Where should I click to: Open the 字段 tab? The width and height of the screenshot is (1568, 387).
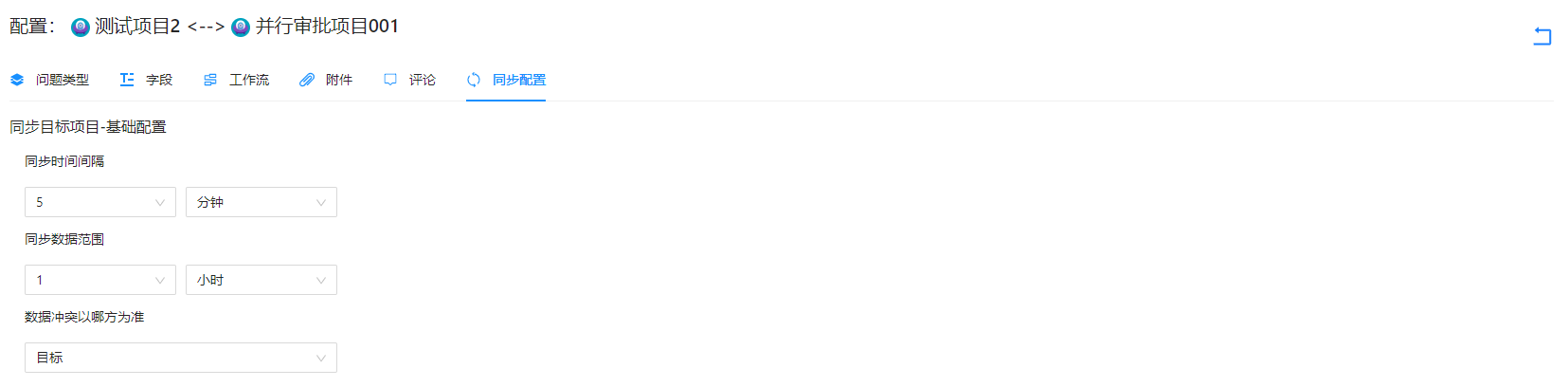point(147,80)
